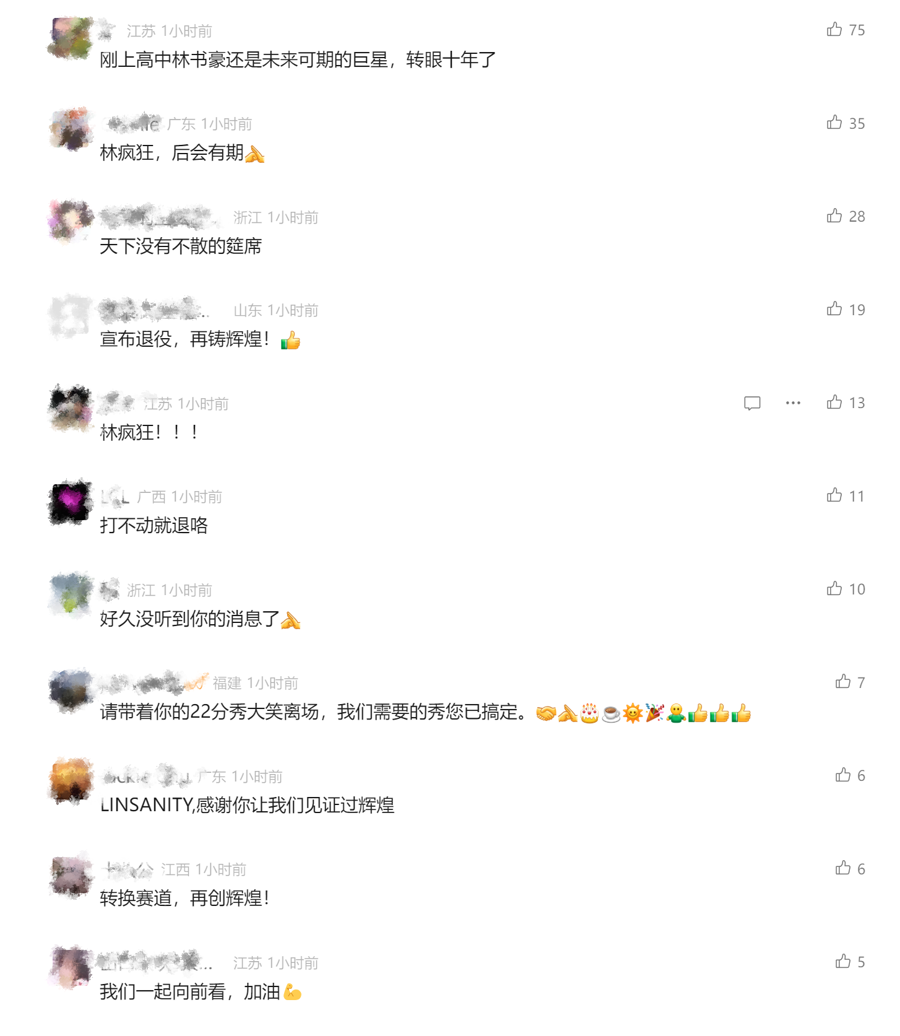Like the comment '我们一起向前看，加油'
This screenshot has width=900, height=1036.
coord(843,961)
